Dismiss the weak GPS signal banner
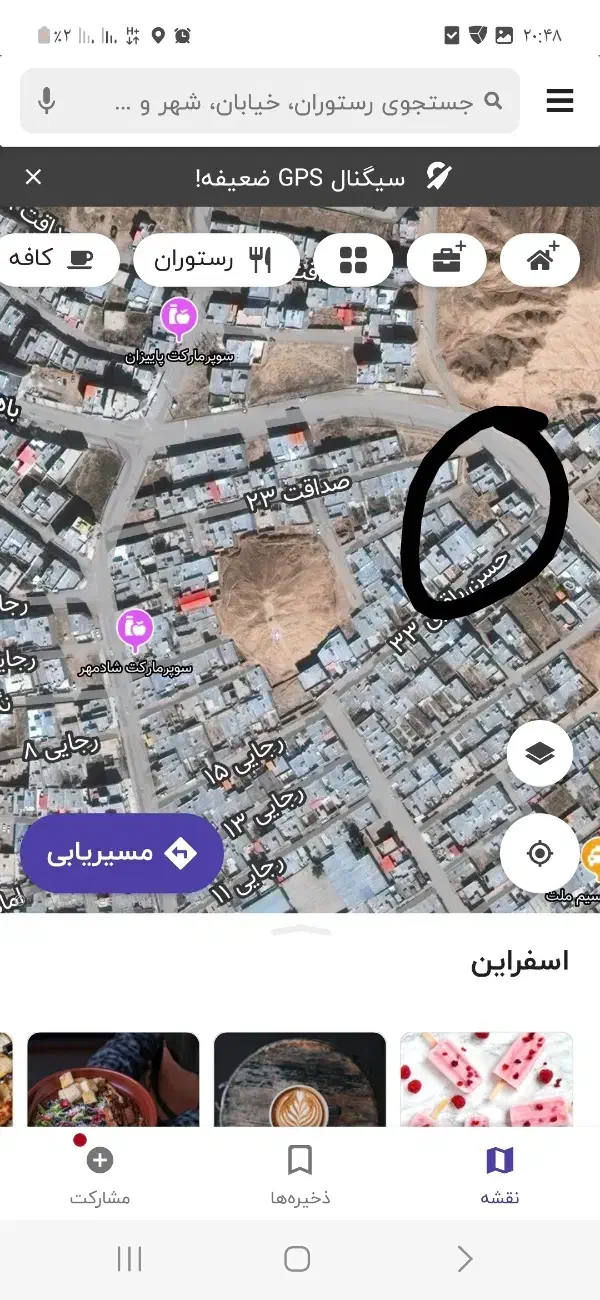 pyautogui.click(x=33, y=177)
